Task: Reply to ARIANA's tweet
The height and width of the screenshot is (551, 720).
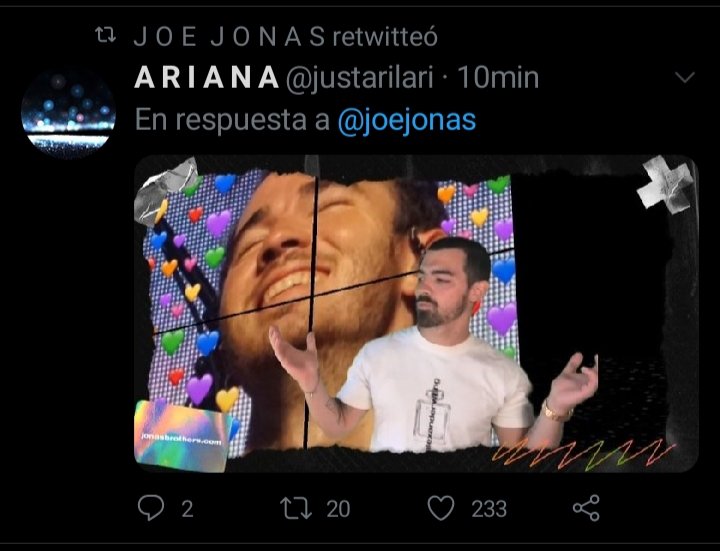Action: (x=151, y=508)
